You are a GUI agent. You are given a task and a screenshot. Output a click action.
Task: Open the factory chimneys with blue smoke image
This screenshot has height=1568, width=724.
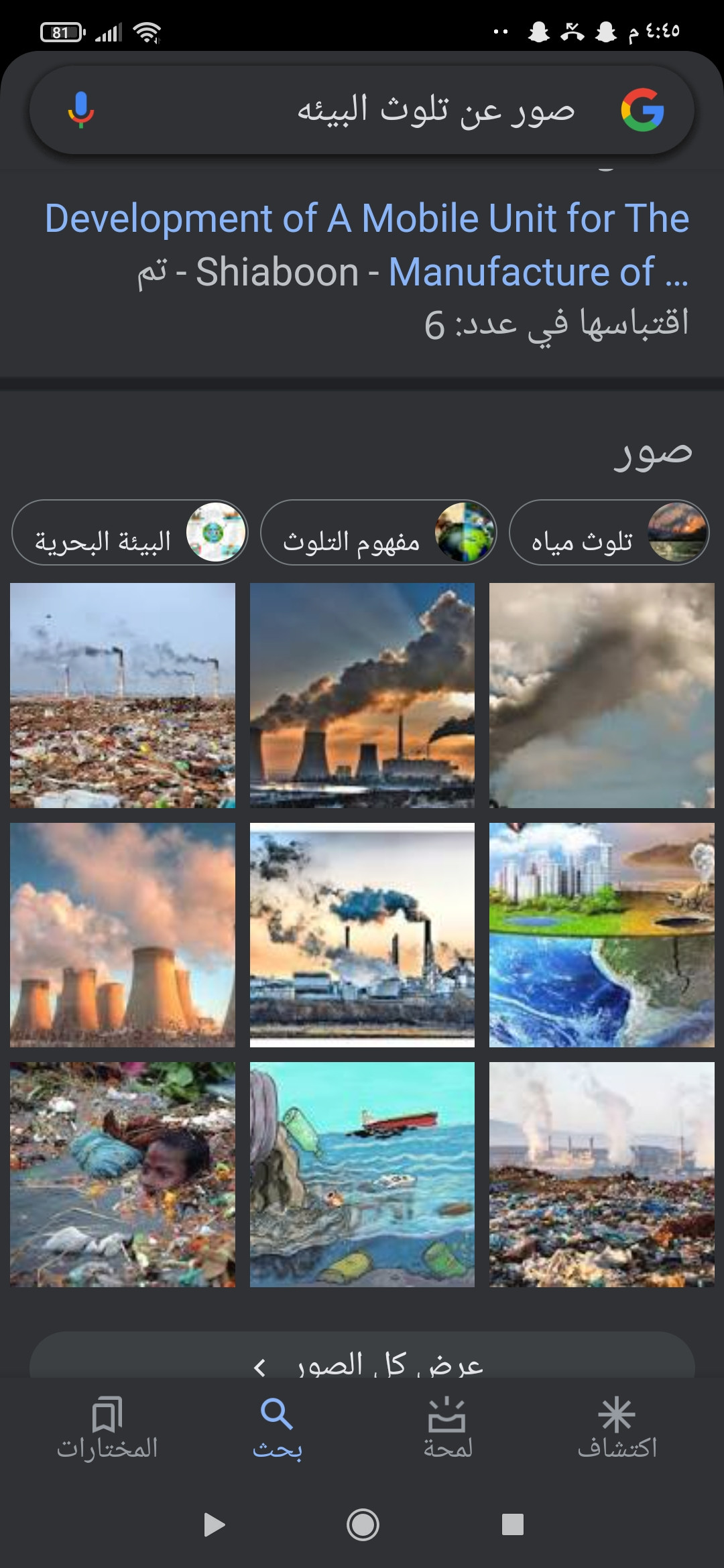pyautogui.click(x=362, y=935)
